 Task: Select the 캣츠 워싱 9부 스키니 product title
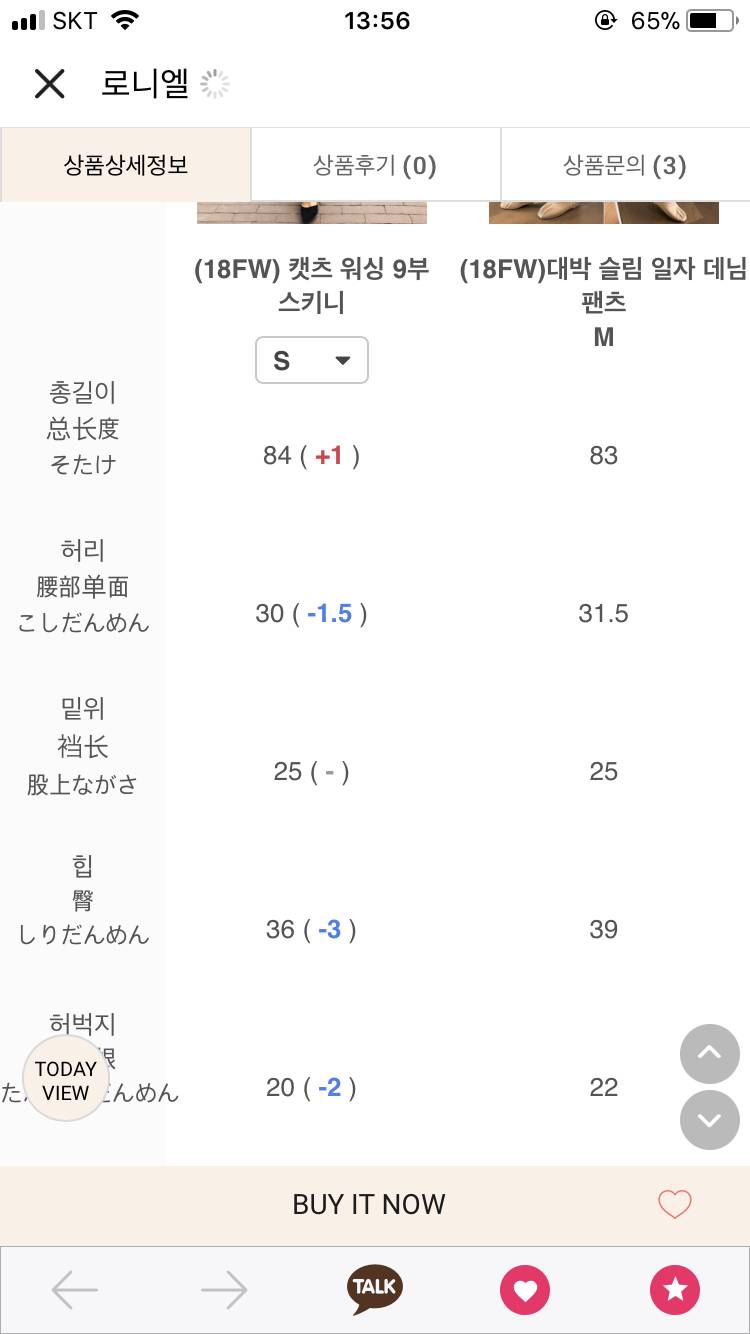coord(311,288)
